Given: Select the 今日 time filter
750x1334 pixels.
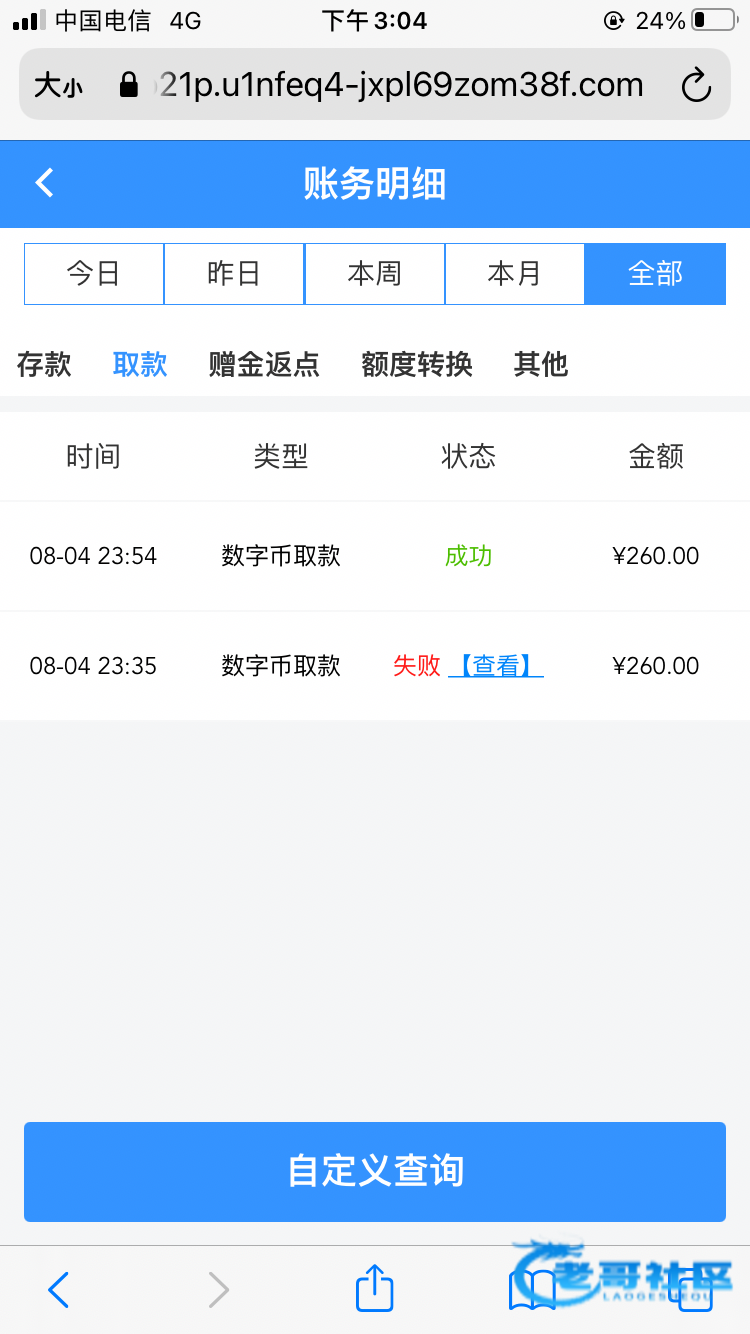Looking at the screenshot, I should point(94,274).
